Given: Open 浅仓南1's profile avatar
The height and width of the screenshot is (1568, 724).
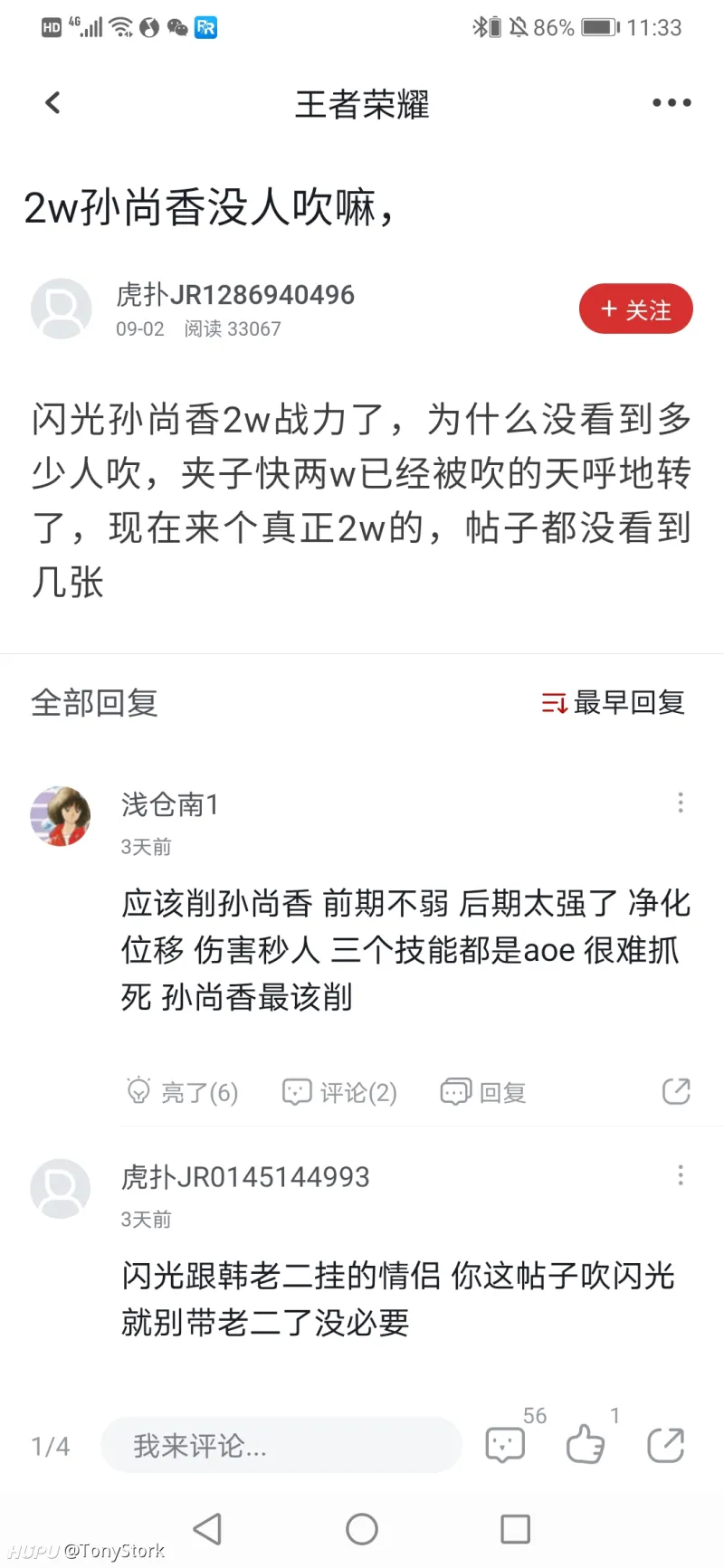Looking at the screenshot, I should point(61,815).
